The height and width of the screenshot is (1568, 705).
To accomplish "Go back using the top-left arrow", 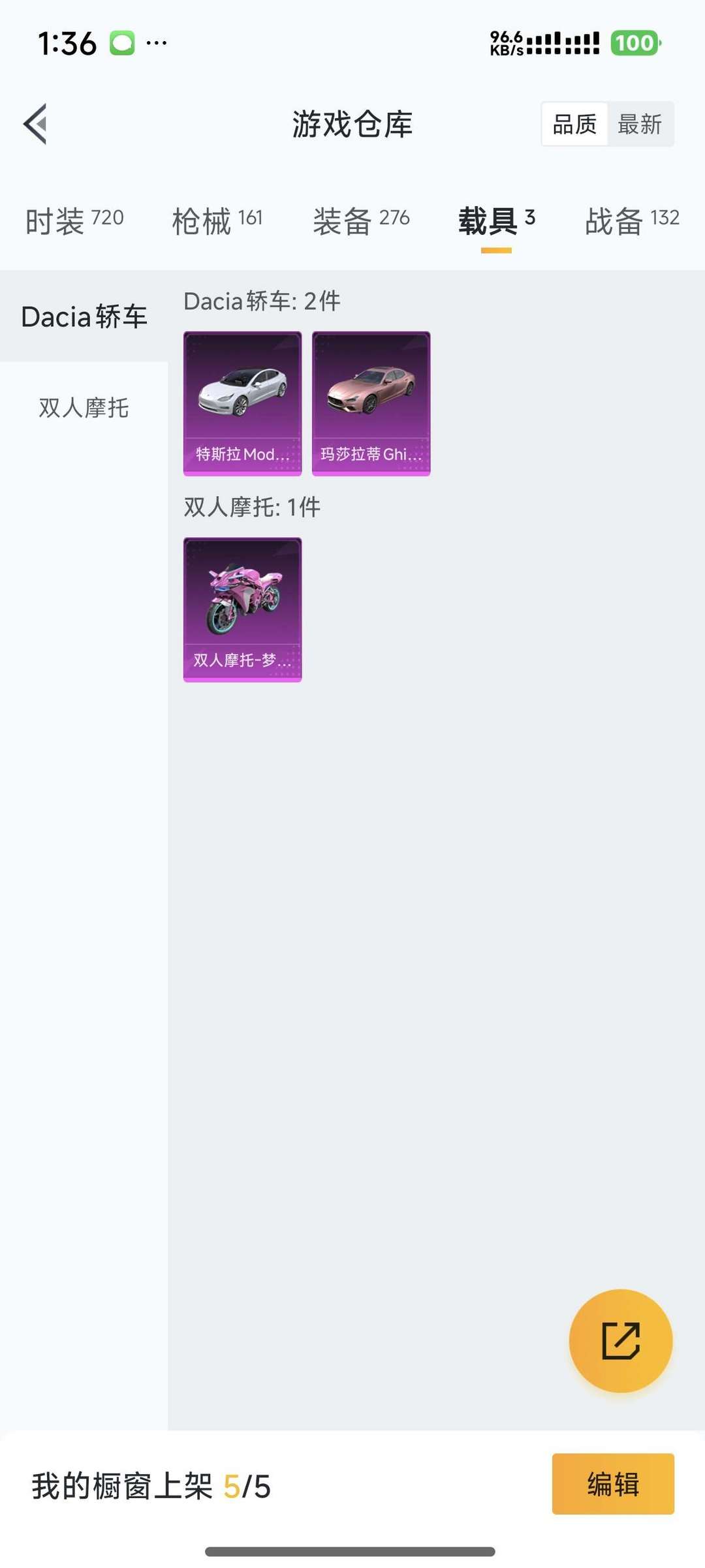I will [35, 123].
